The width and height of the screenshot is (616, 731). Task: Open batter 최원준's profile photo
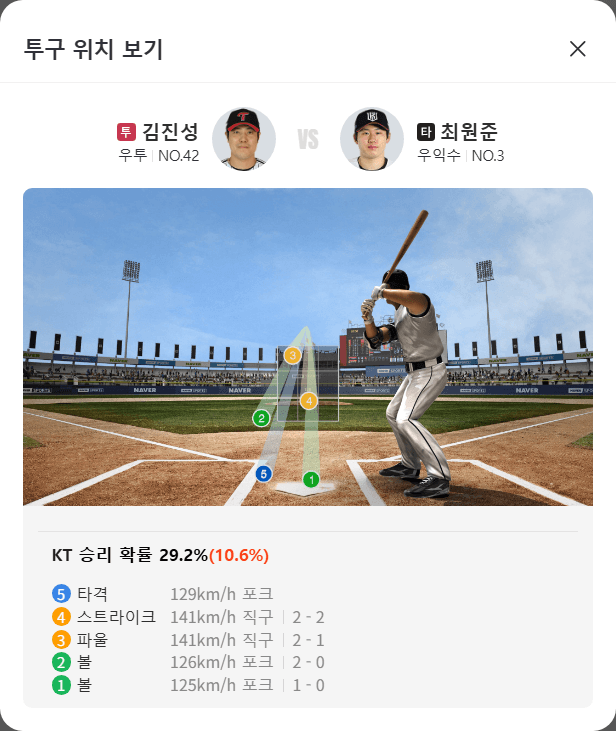coord(371,138)
